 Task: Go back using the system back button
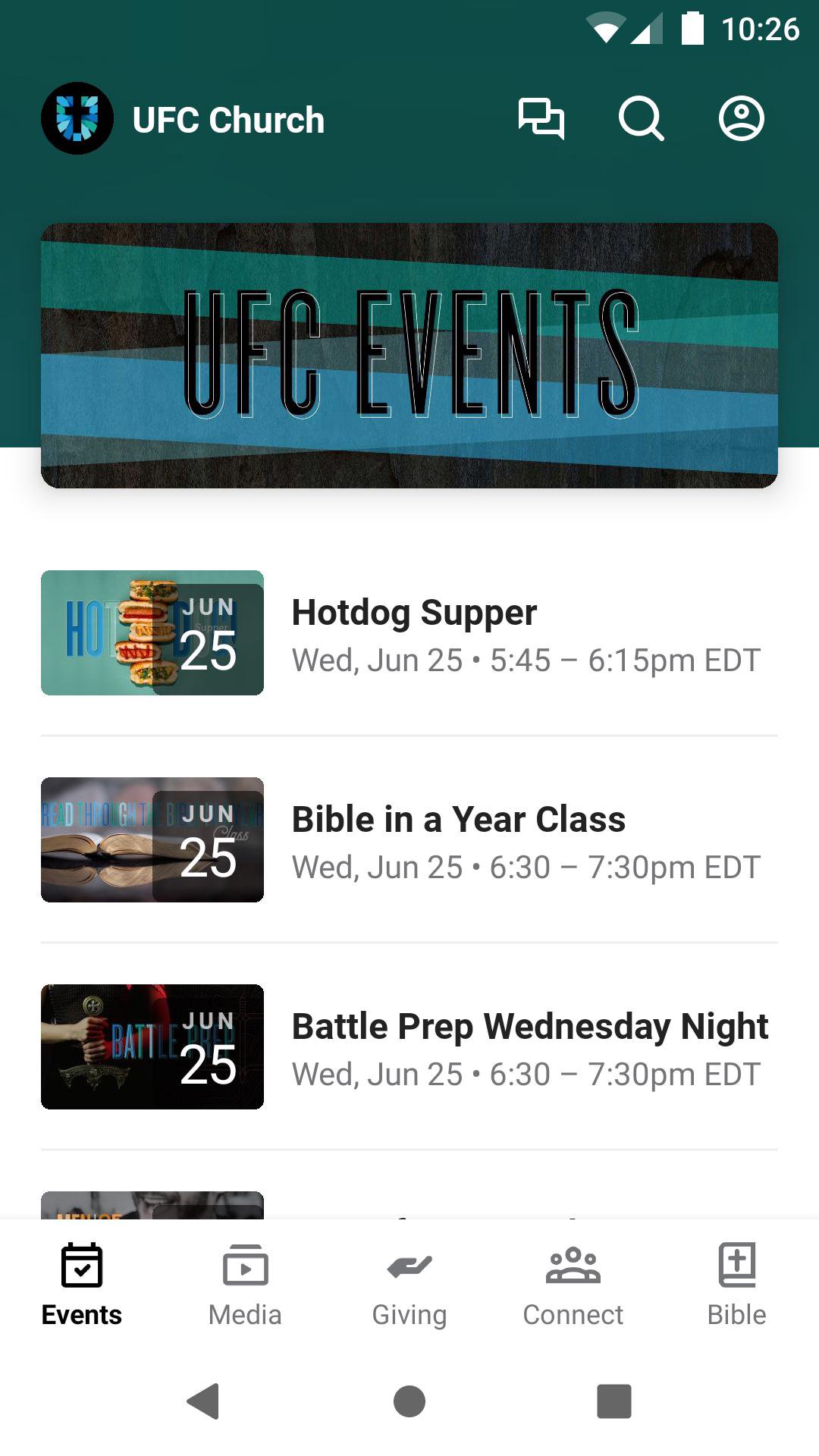[x=203, y=1401]
